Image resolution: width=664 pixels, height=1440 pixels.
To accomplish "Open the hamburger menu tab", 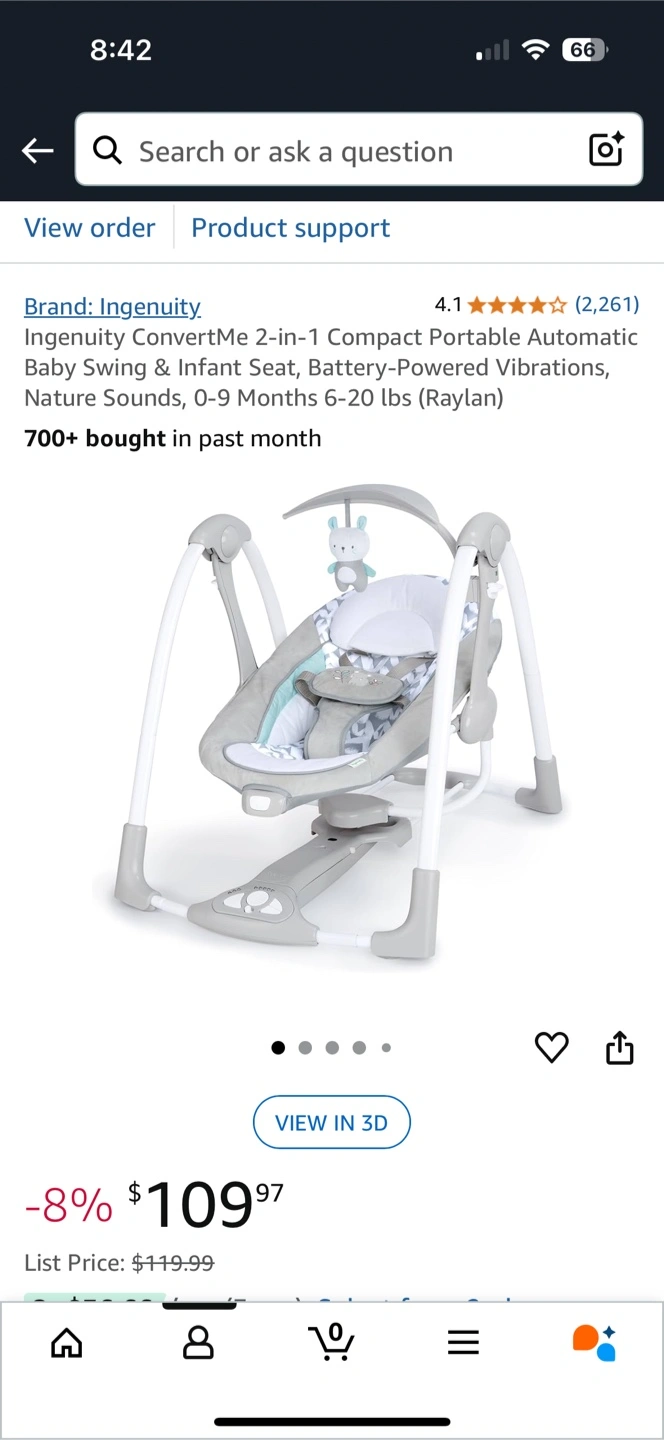I will tap(463, 1342).
